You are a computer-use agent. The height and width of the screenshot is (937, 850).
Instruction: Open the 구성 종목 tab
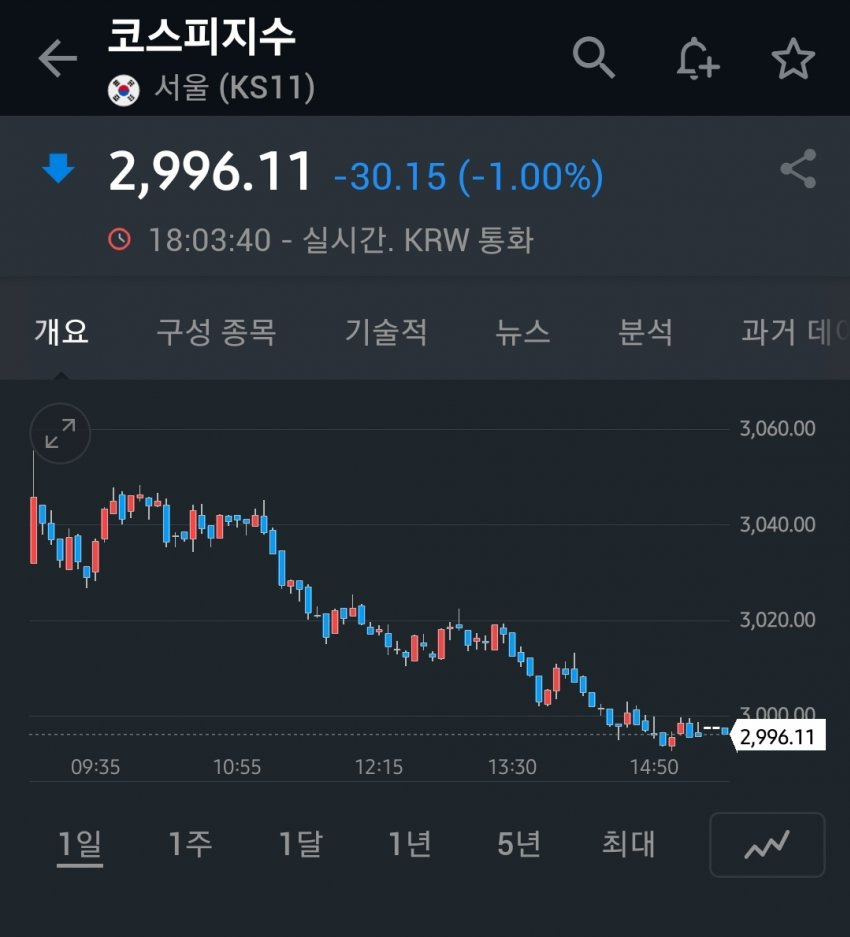point(215,331)
